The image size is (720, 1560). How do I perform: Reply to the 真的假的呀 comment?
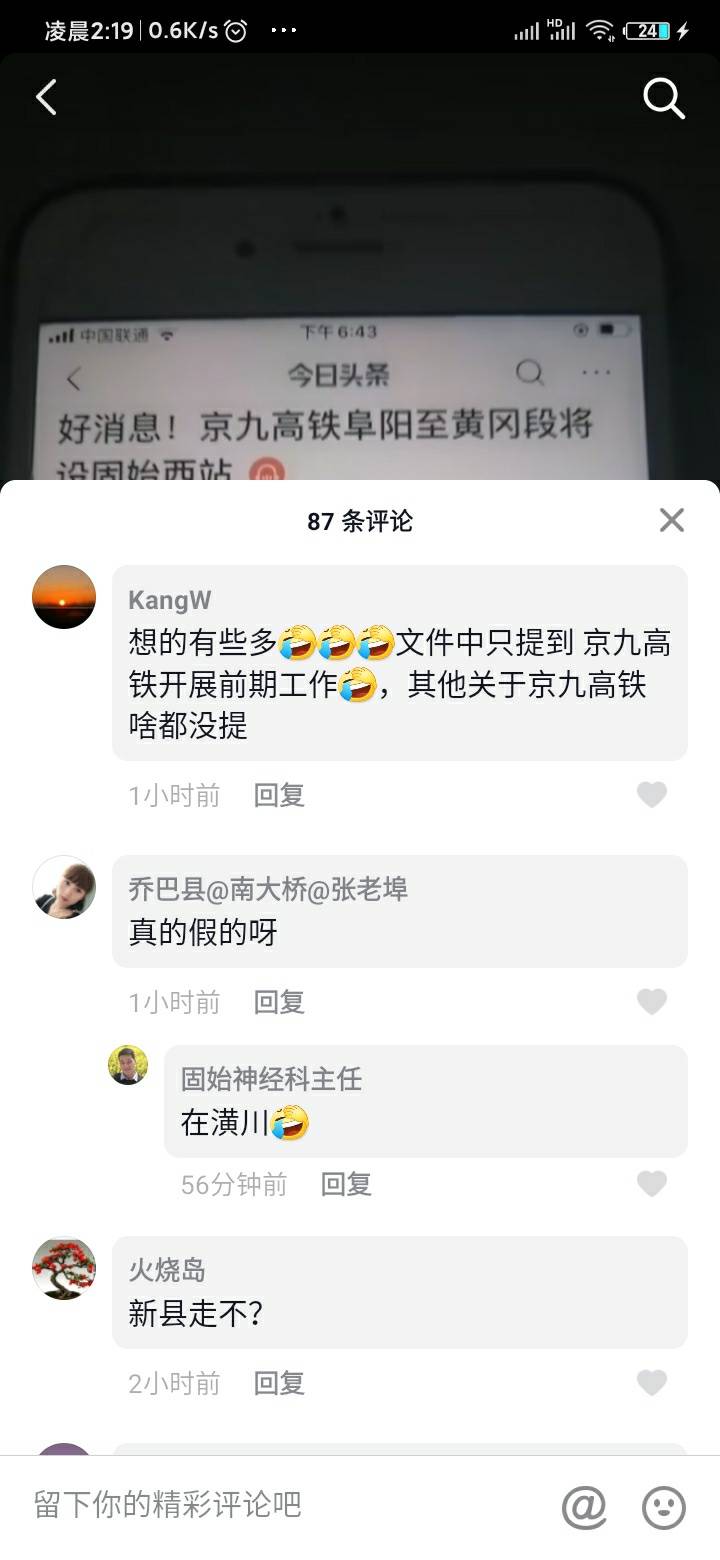click(279, 1002)
